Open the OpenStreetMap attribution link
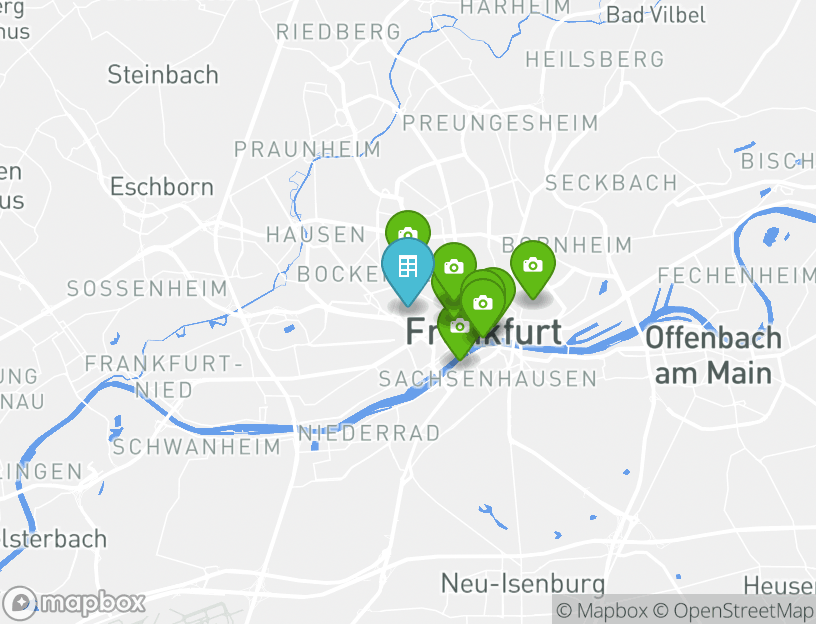Image resolution: width=816 pixels, height=624 pixels. click(x=733, y=610)
